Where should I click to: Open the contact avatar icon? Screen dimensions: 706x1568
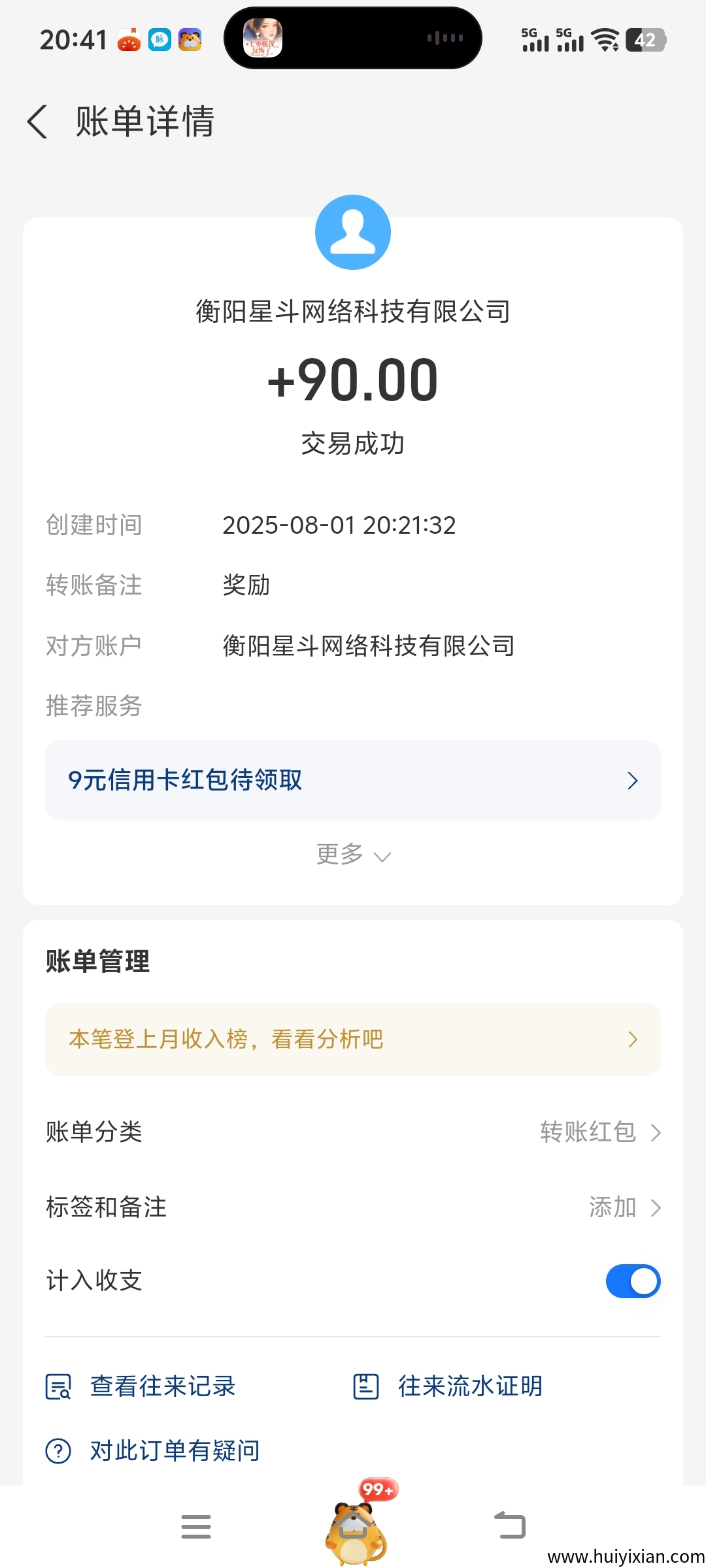click(x=352, y=232)
